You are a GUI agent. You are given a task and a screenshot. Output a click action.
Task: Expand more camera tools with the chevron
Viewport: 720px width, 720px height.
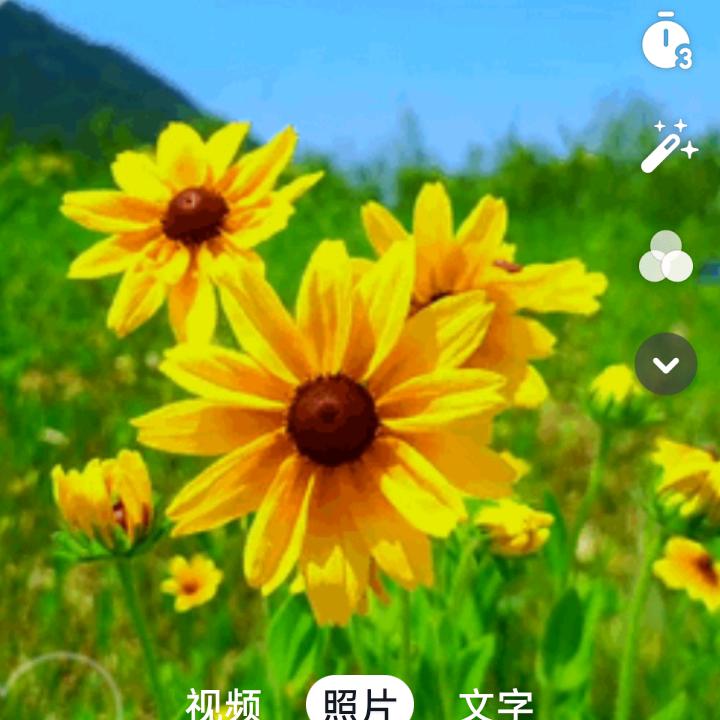tap(666, 364)
